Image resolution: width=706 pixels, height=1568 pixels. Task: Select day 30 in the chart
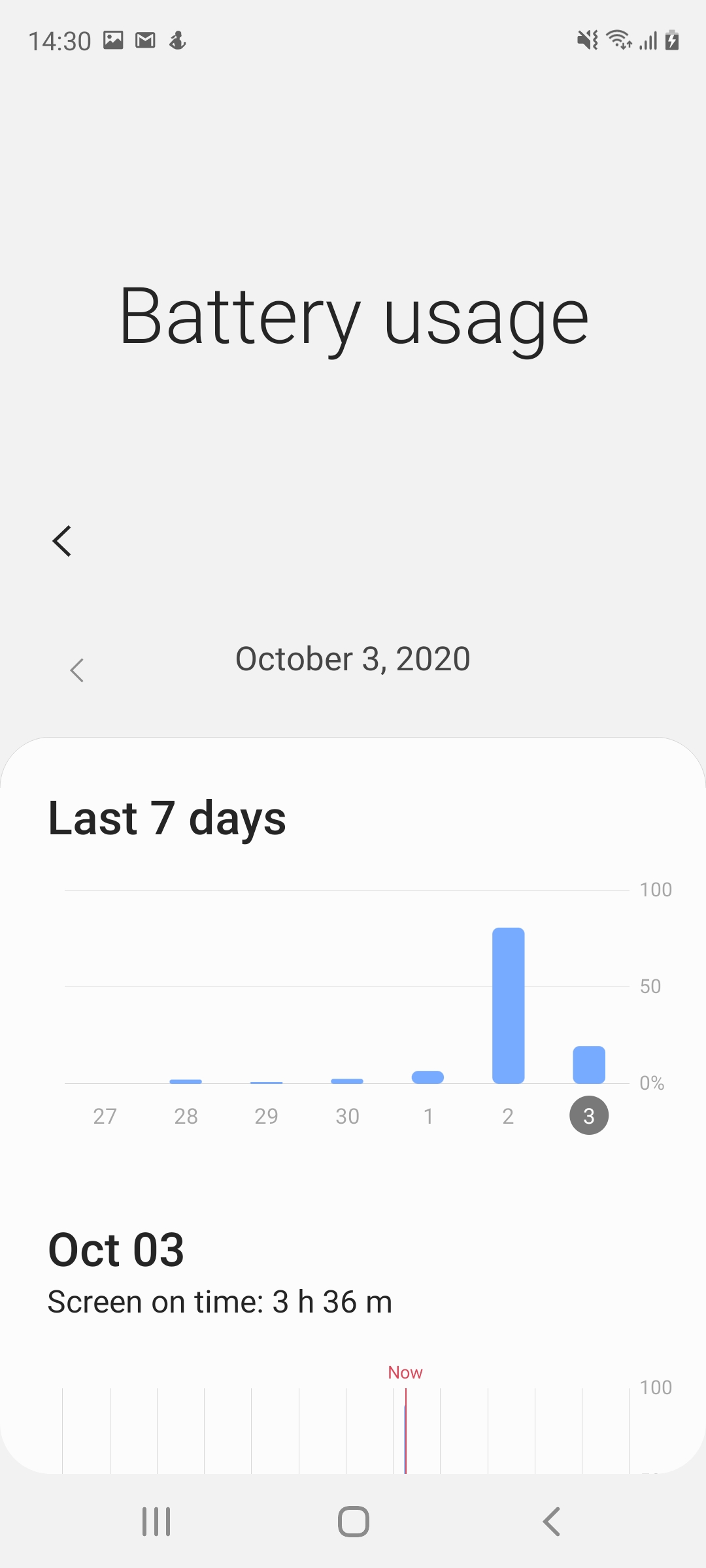[x=347, y=1116]
